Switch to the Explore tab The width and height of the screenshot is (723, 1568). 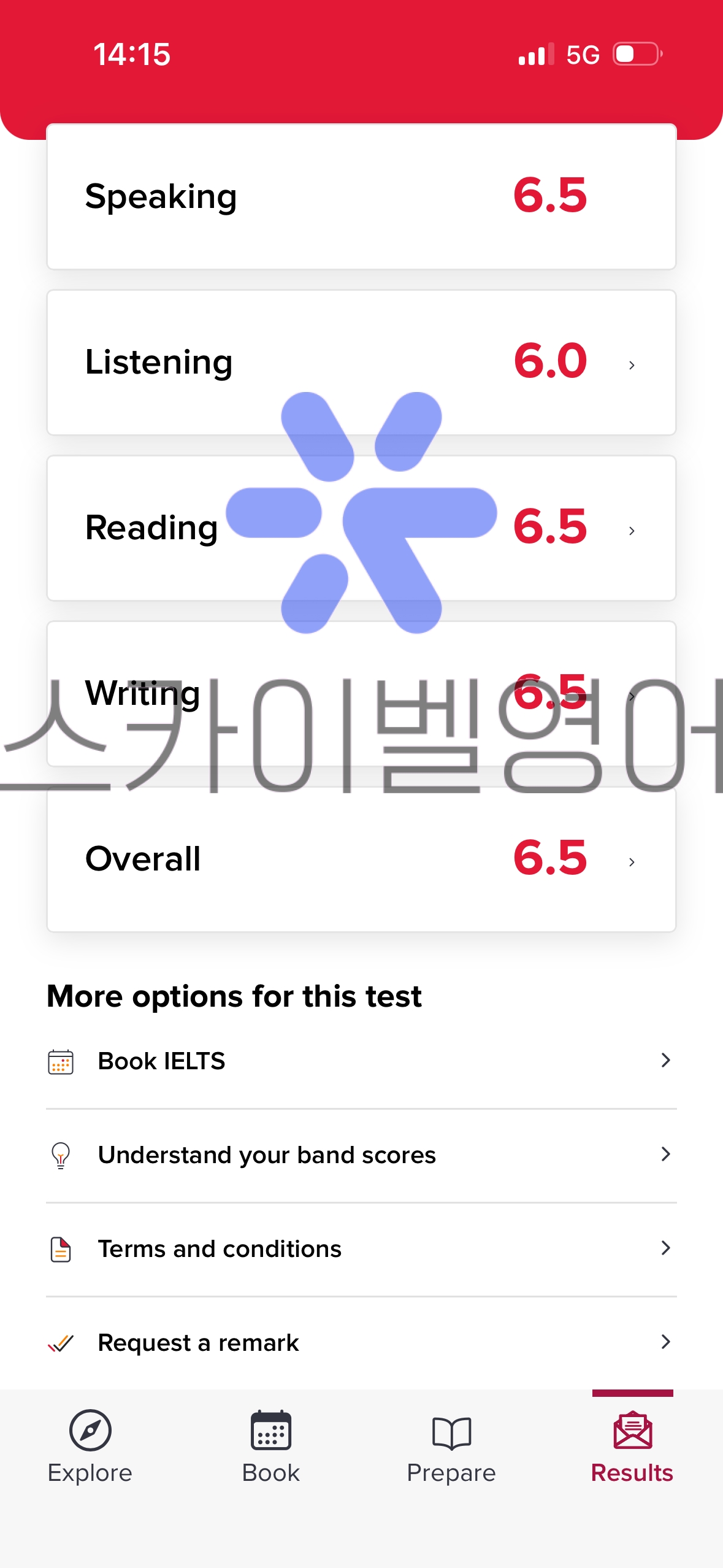click(x=90, y=1447)
